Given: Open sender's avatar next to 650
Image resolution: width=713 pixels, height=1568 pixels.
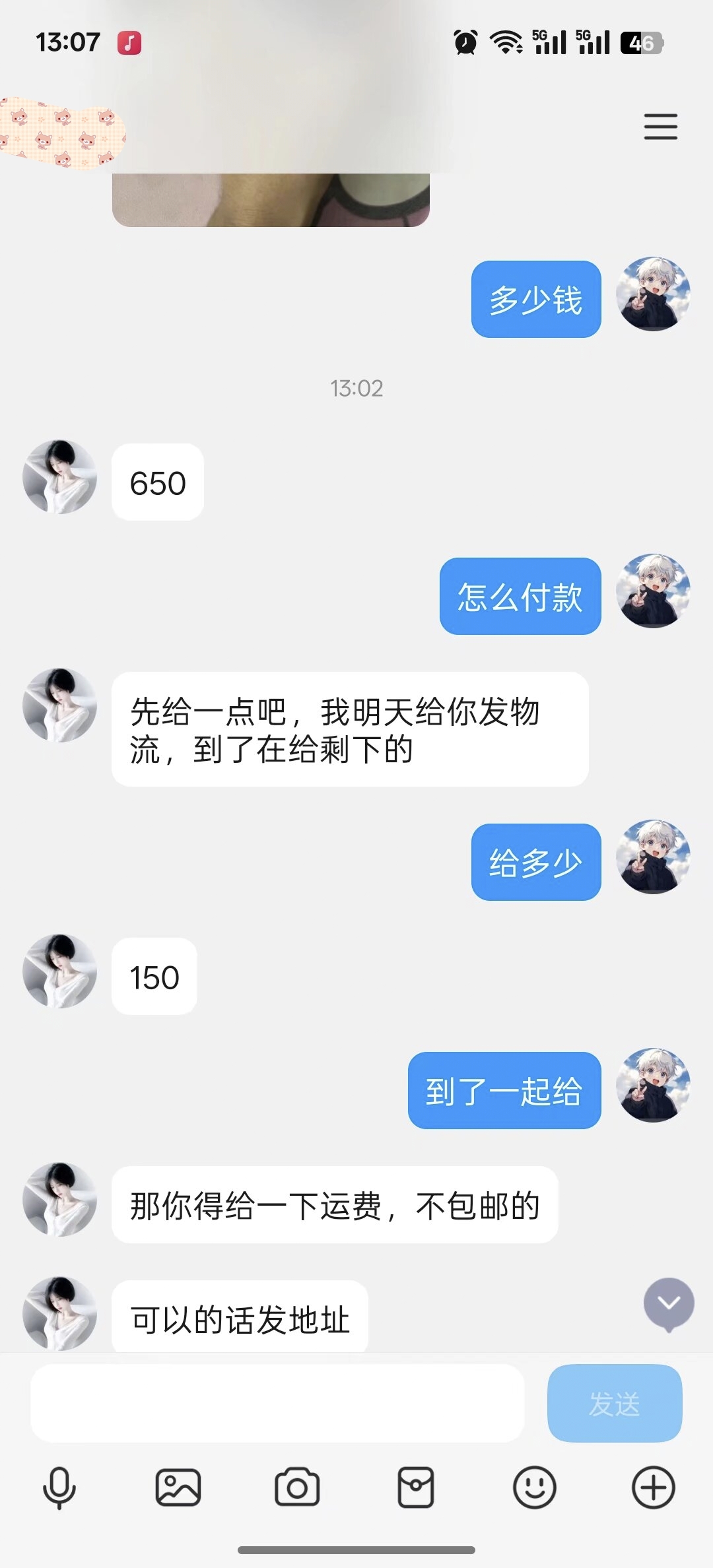Looking at the screenshot, I should 60,477.
